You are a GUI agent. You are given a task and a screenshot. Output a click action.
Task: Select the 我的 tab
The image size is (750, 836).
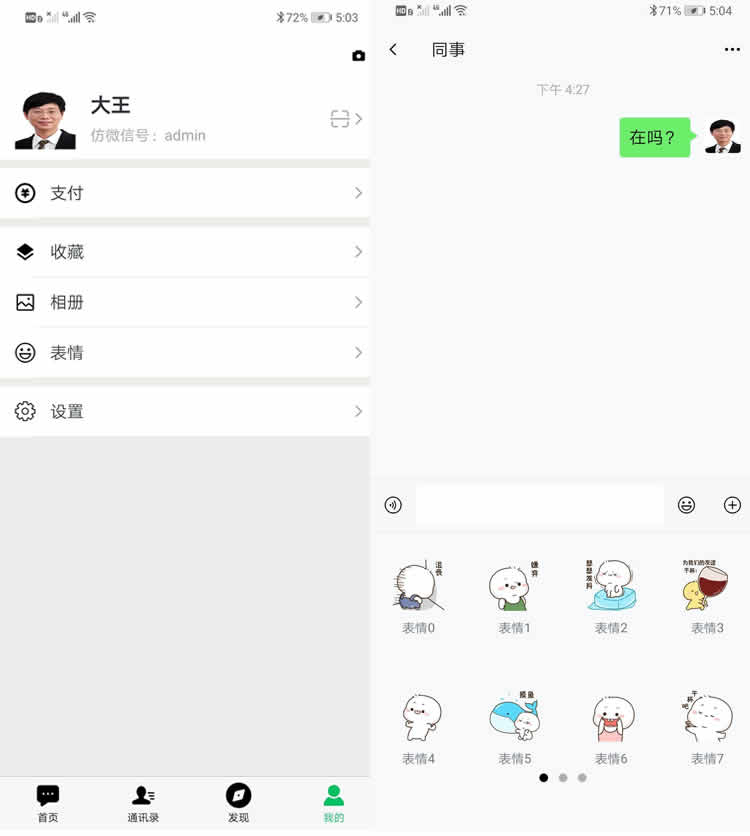333,803
